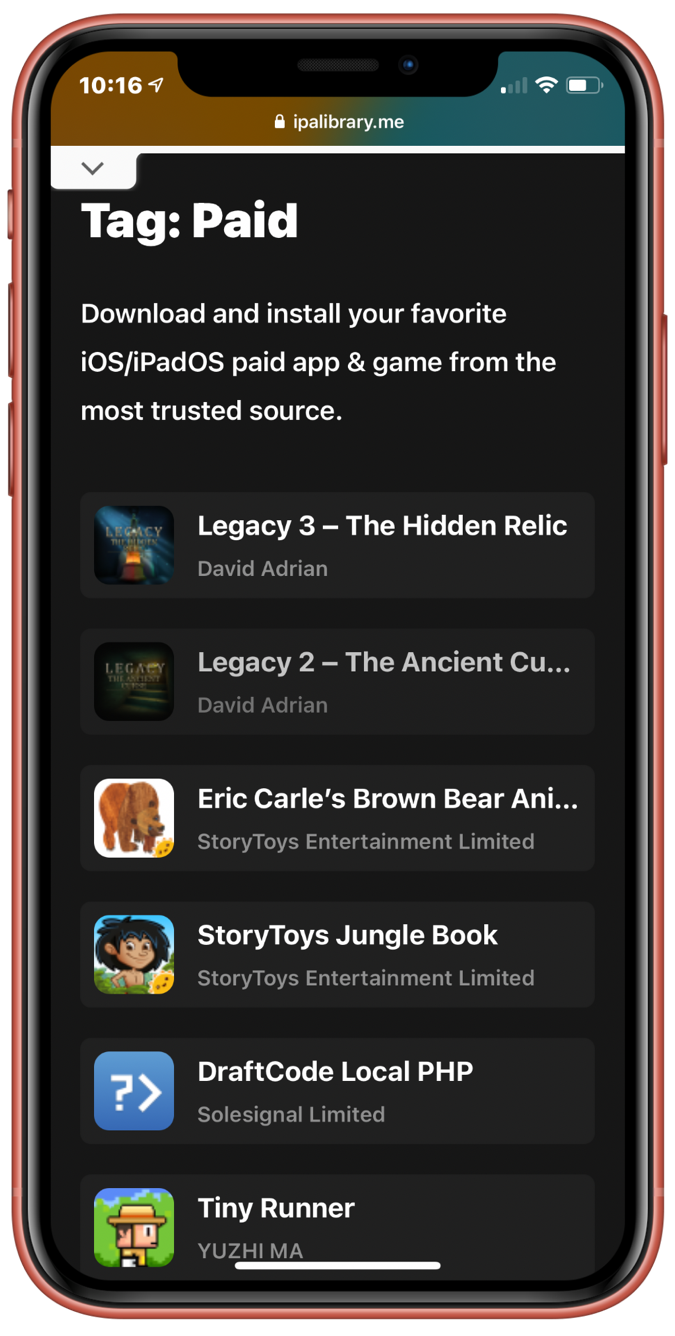Select Eric Carle's Brown Bear app
This screenshot has width=675, height=1336.
[337, 817]
